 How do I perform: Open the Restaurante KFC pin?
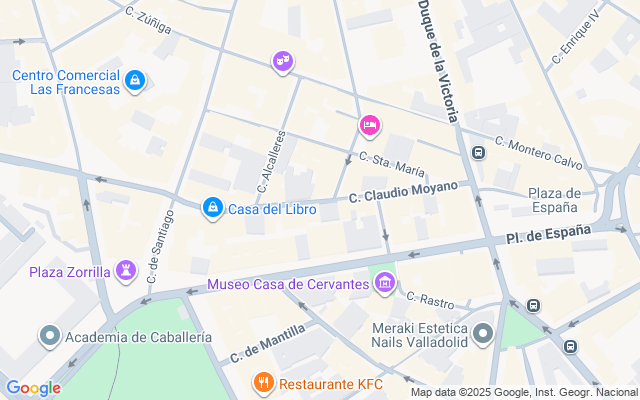[264, 382]
